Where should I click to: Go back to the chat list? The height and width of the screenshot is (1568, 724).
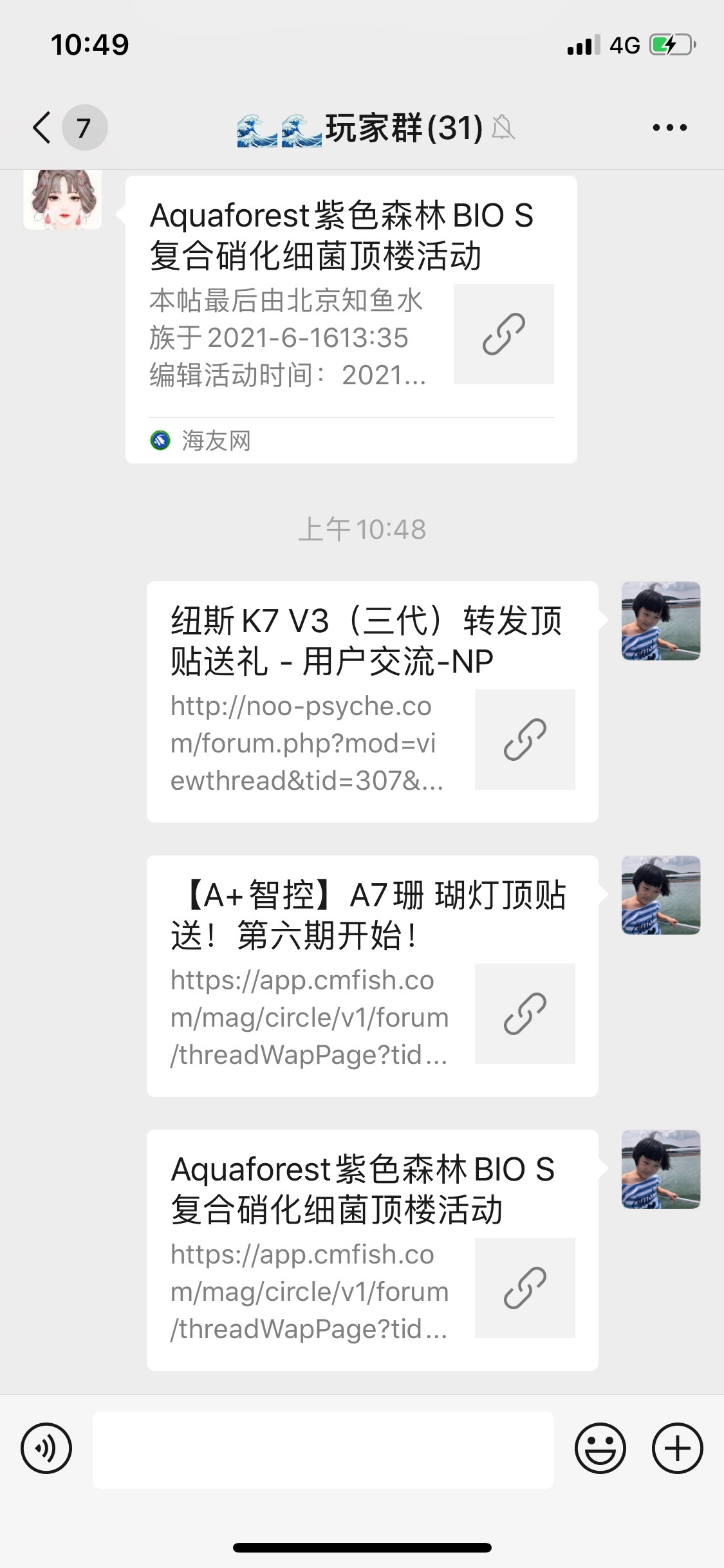click(42, 127)
